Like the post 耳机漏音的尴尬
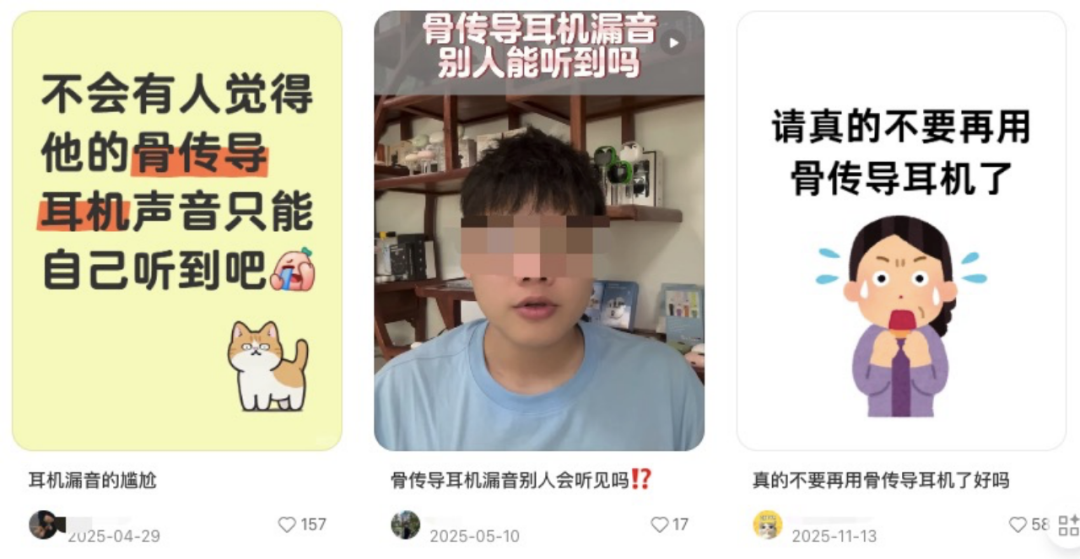 [x=288, y=524]
